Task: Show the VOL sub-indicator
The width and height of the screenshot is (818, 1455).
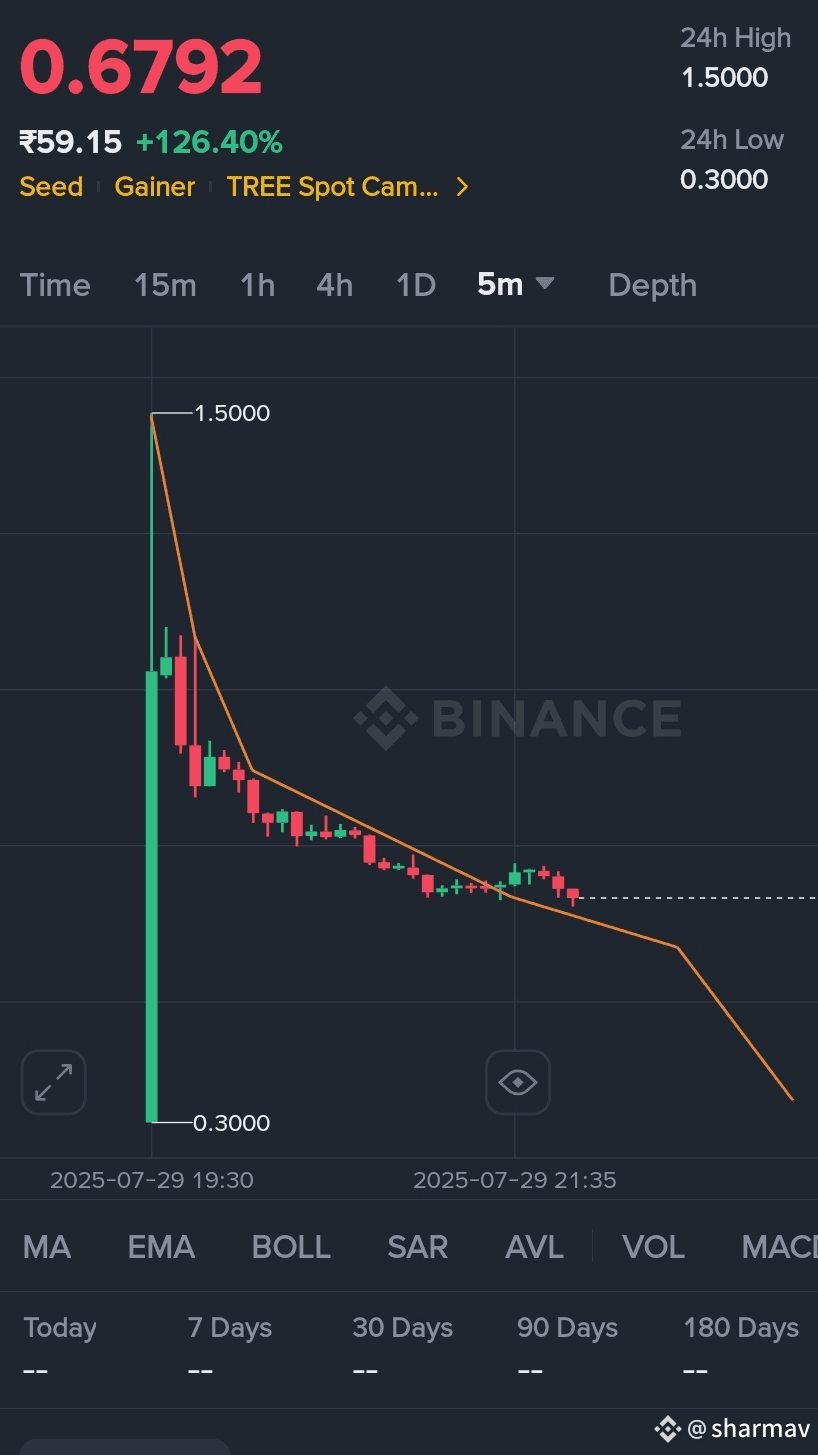Action: (653, 1247)
